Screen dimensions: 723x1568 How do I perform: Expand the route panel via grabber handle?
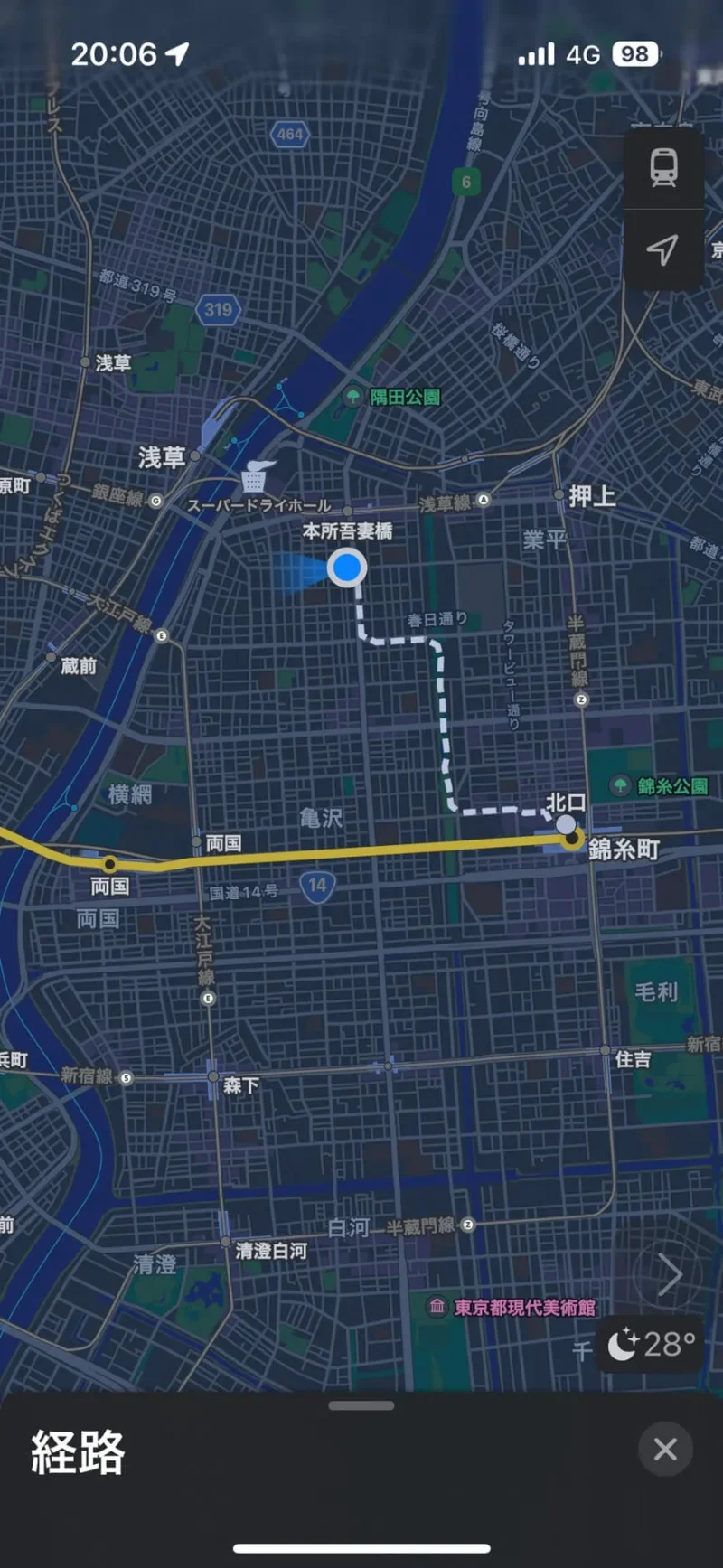tap(361, 1405)
